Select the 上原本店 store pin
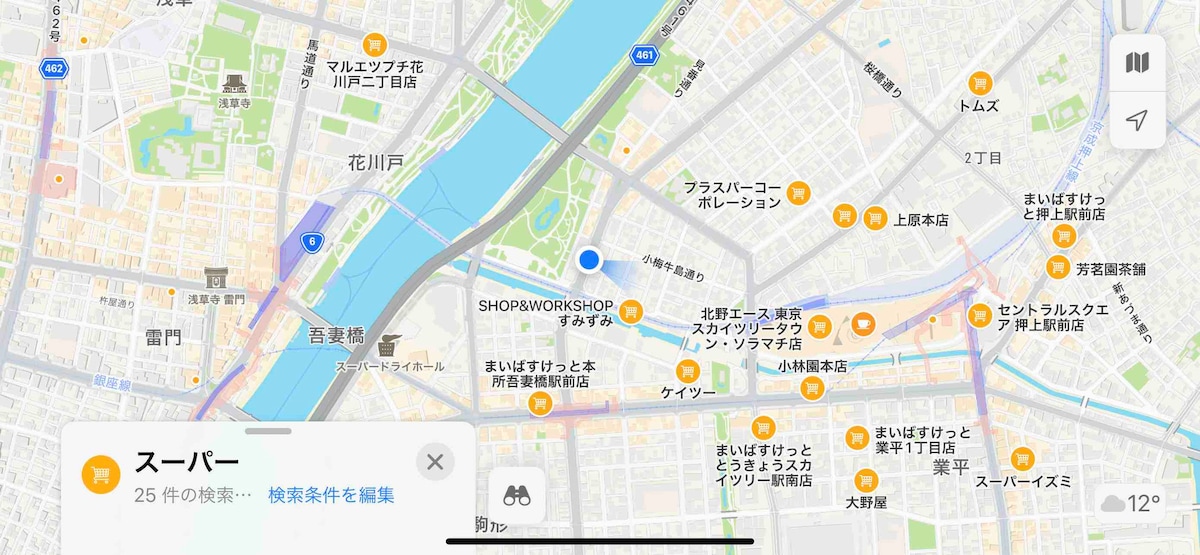Viewport: 1200px width, 555px height. (x=875, y=217)
